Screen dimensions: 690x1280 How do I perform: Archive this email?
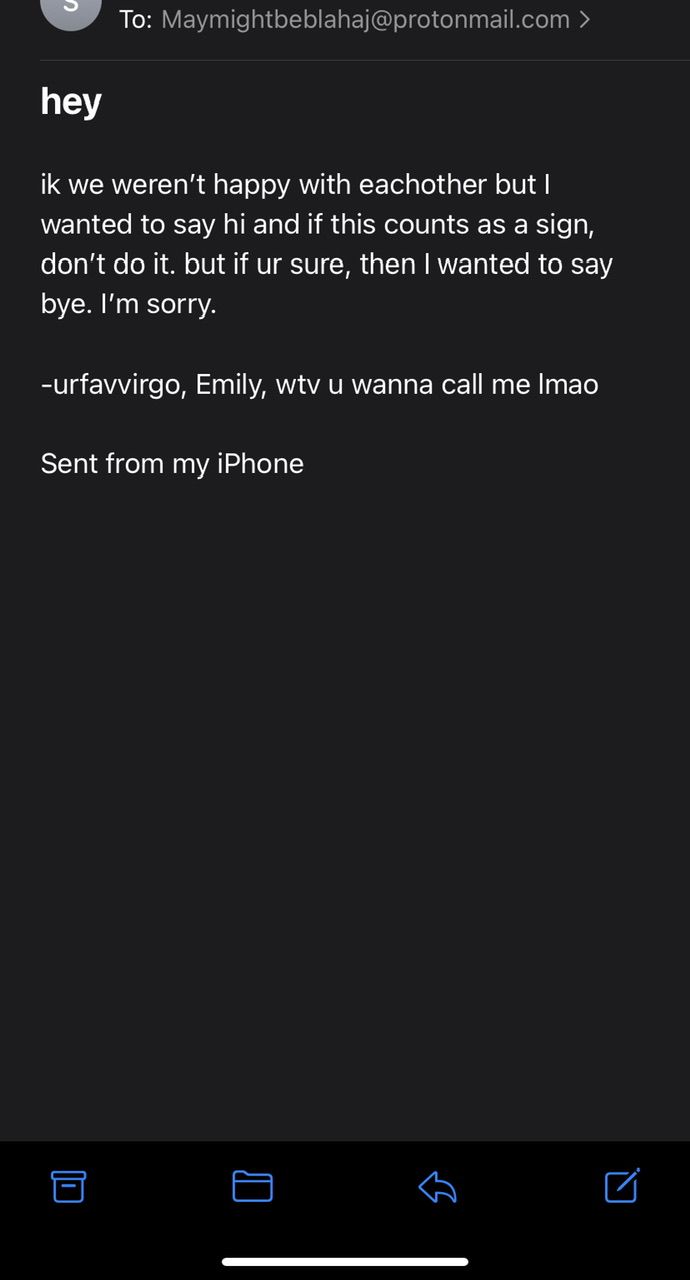click(69, 1186)
